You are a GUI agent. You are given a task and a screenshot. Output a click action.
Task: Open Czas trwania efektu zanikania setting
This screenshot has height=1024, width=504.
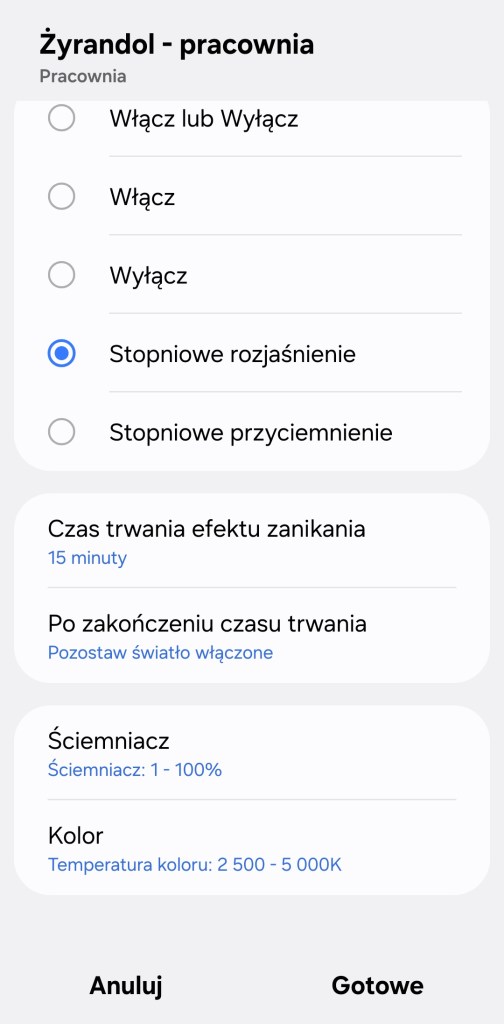point(251,541)
